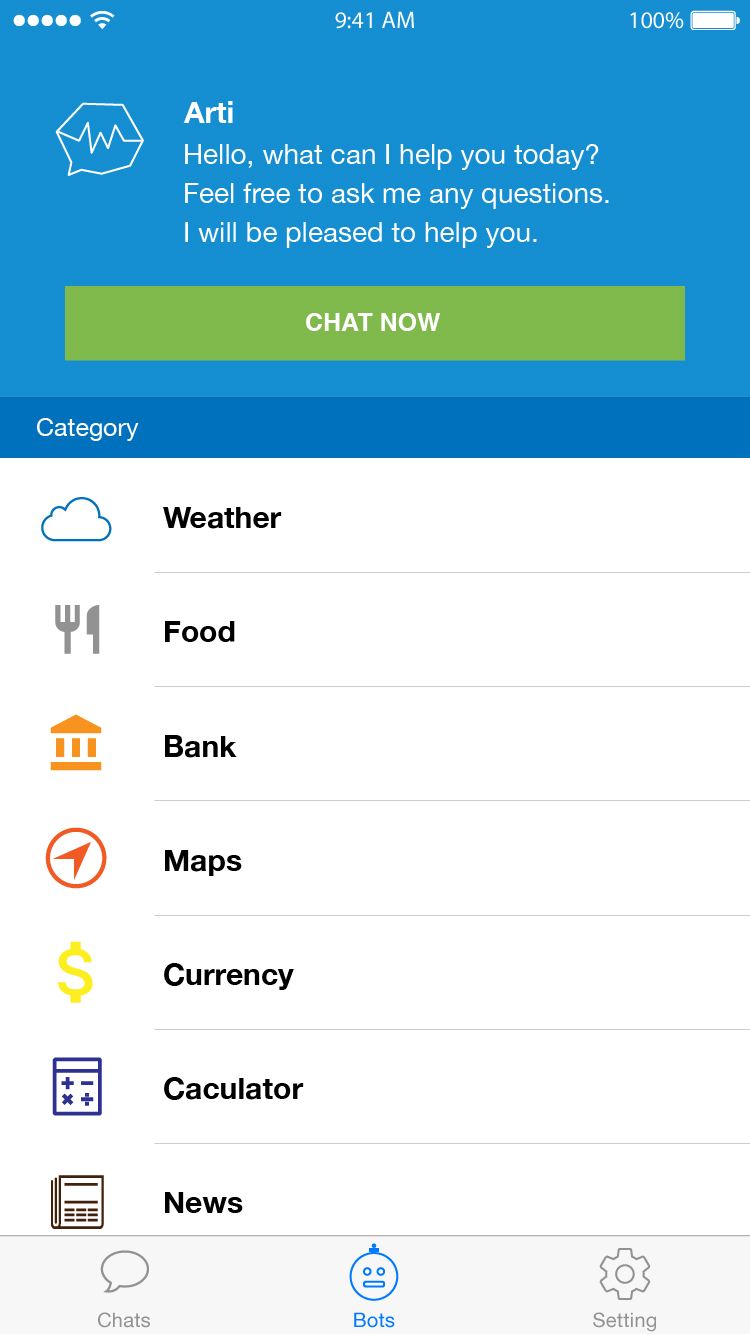Select the Food category
This screenshot has width=750, height=1334.
[x=200, y=632]
